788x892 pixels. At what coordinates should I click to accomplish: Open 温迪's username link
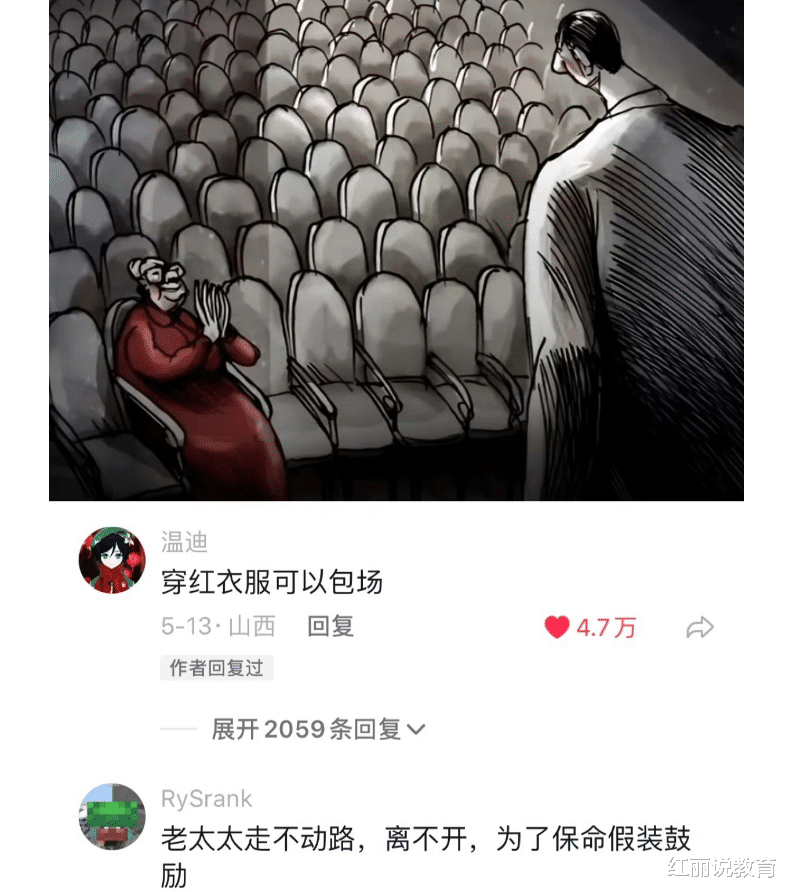(186, 542)
